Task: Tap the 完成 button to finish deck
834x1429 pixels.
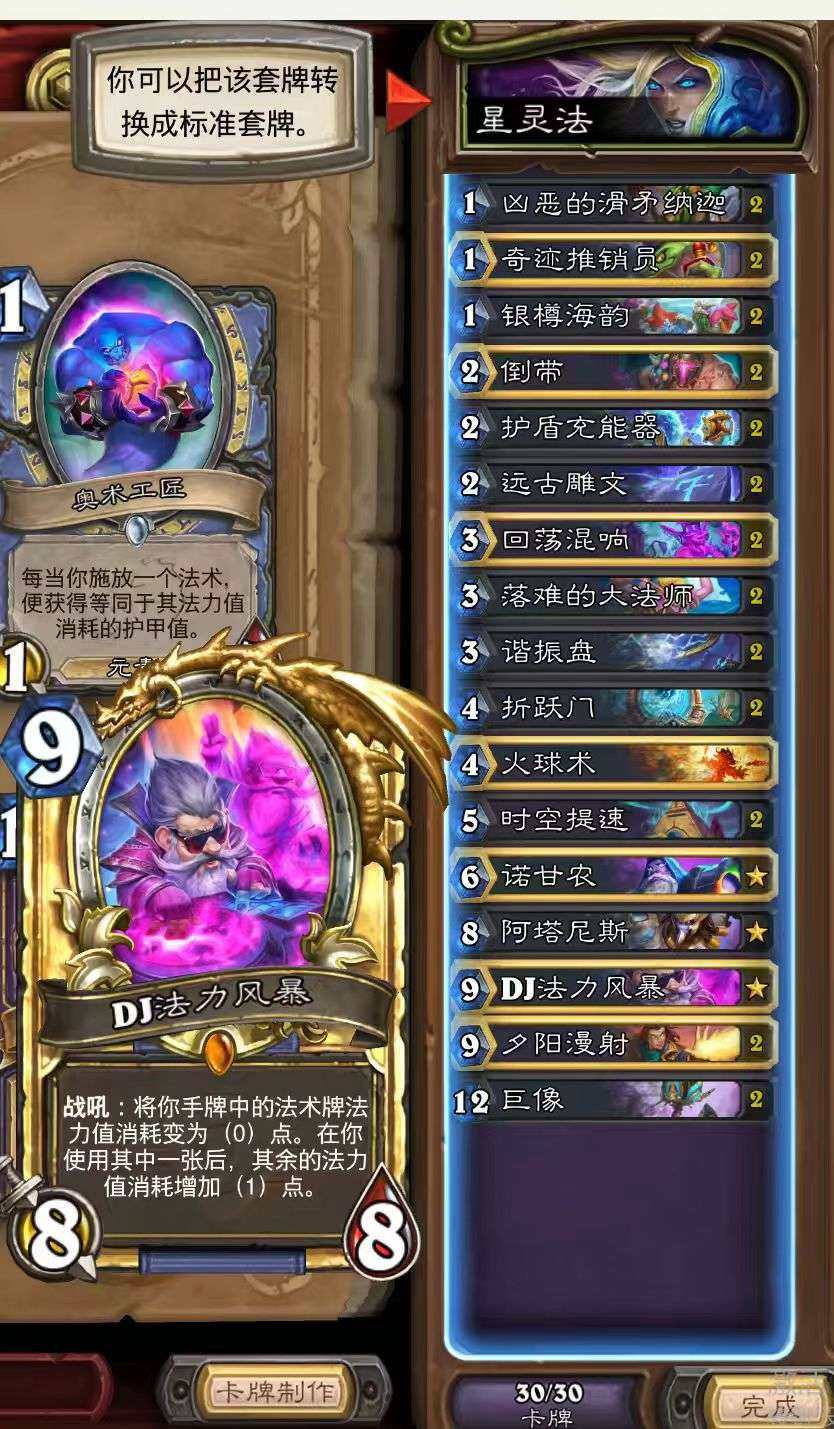Action: coord(768,1405)
